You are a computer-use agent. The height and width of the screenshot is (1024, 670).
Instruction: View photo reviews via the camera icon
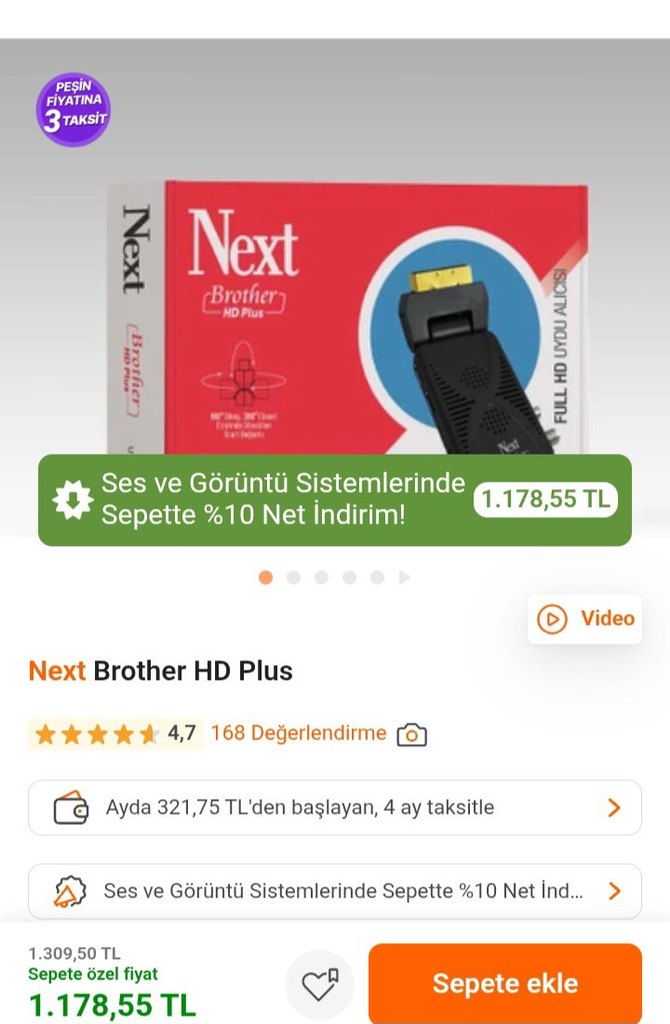tap(412, 735)
